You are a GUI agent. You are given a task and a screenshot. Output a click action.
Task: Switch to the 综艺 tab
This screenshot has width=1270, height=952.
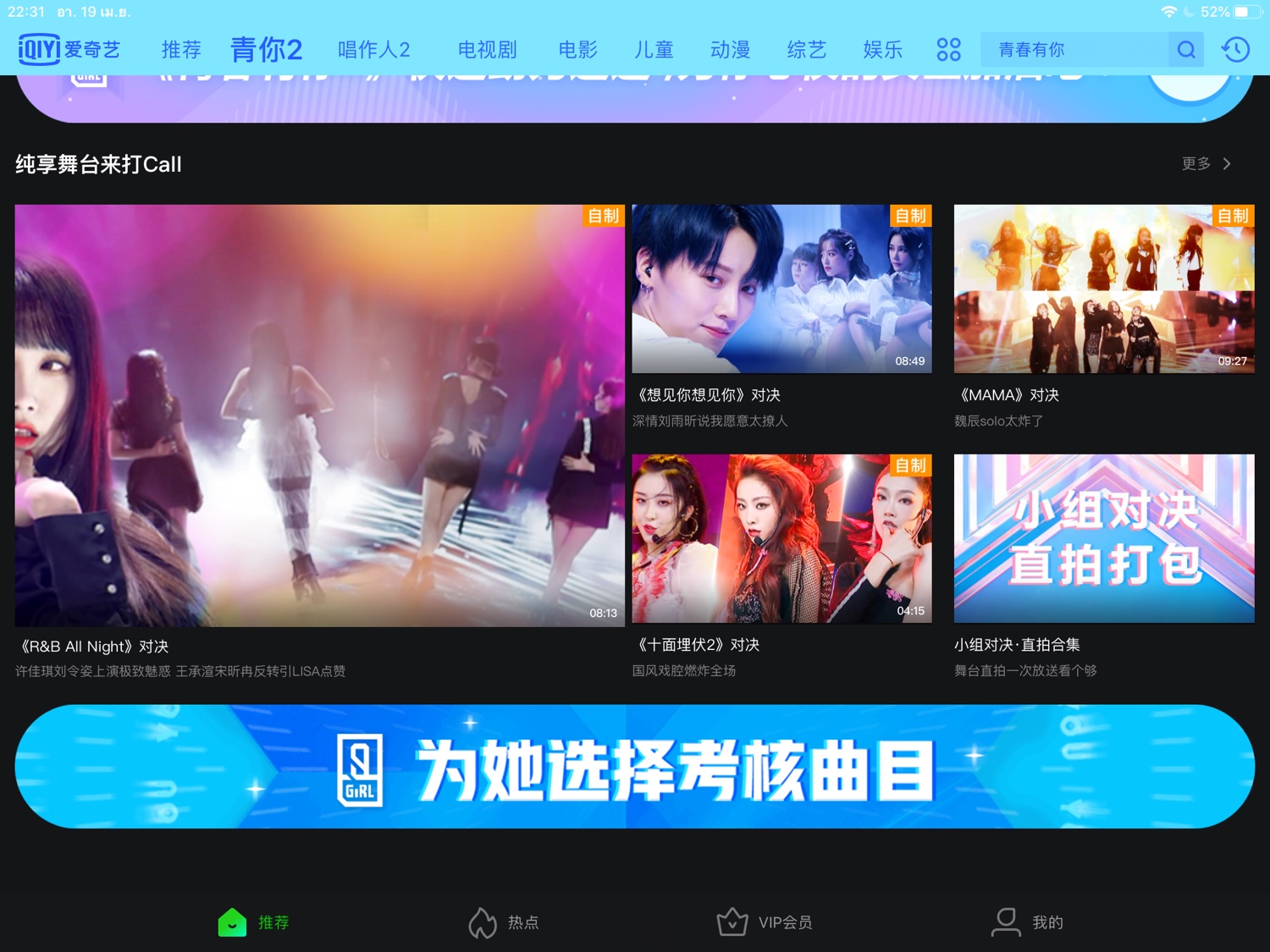[x=806, y=50]
